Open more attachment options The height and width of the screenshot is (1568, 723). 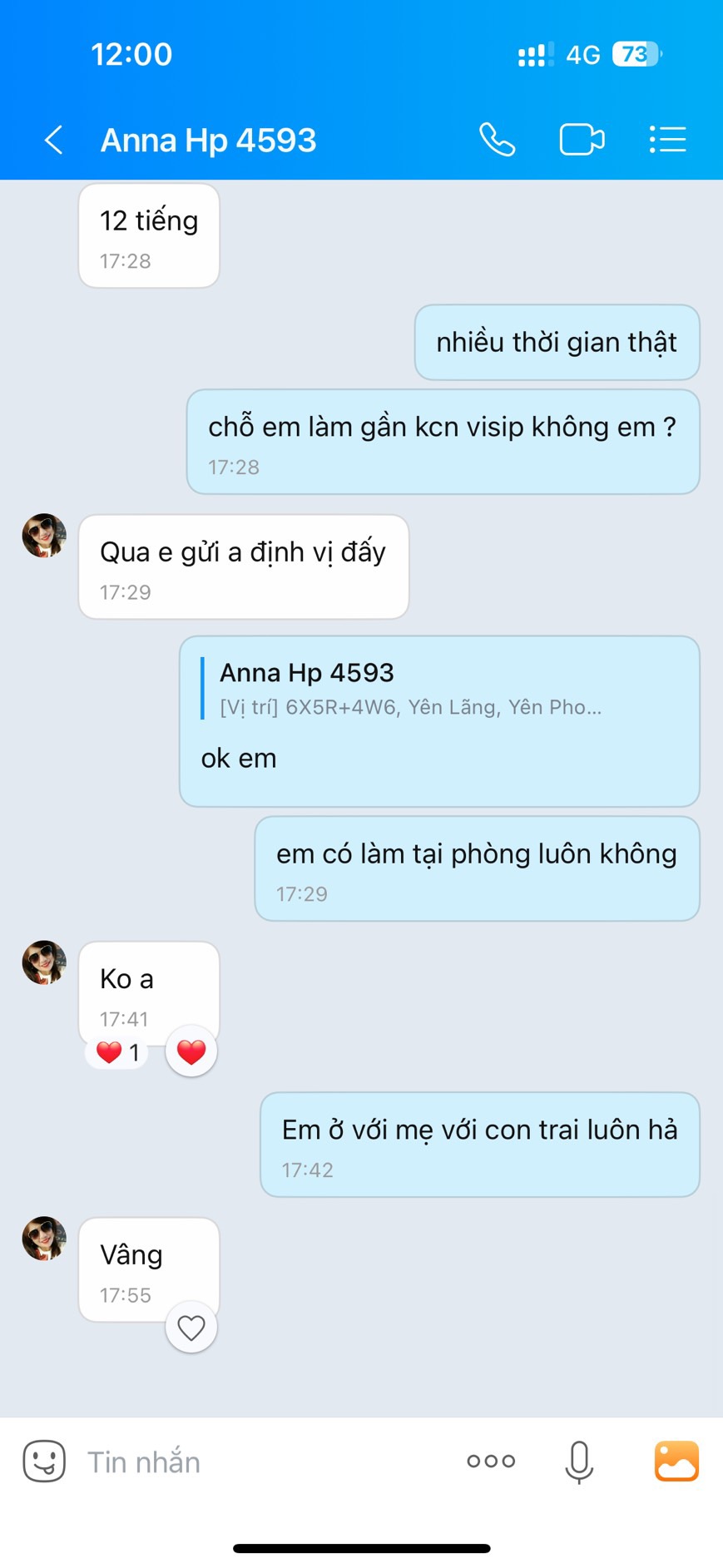pos(491,1462)
